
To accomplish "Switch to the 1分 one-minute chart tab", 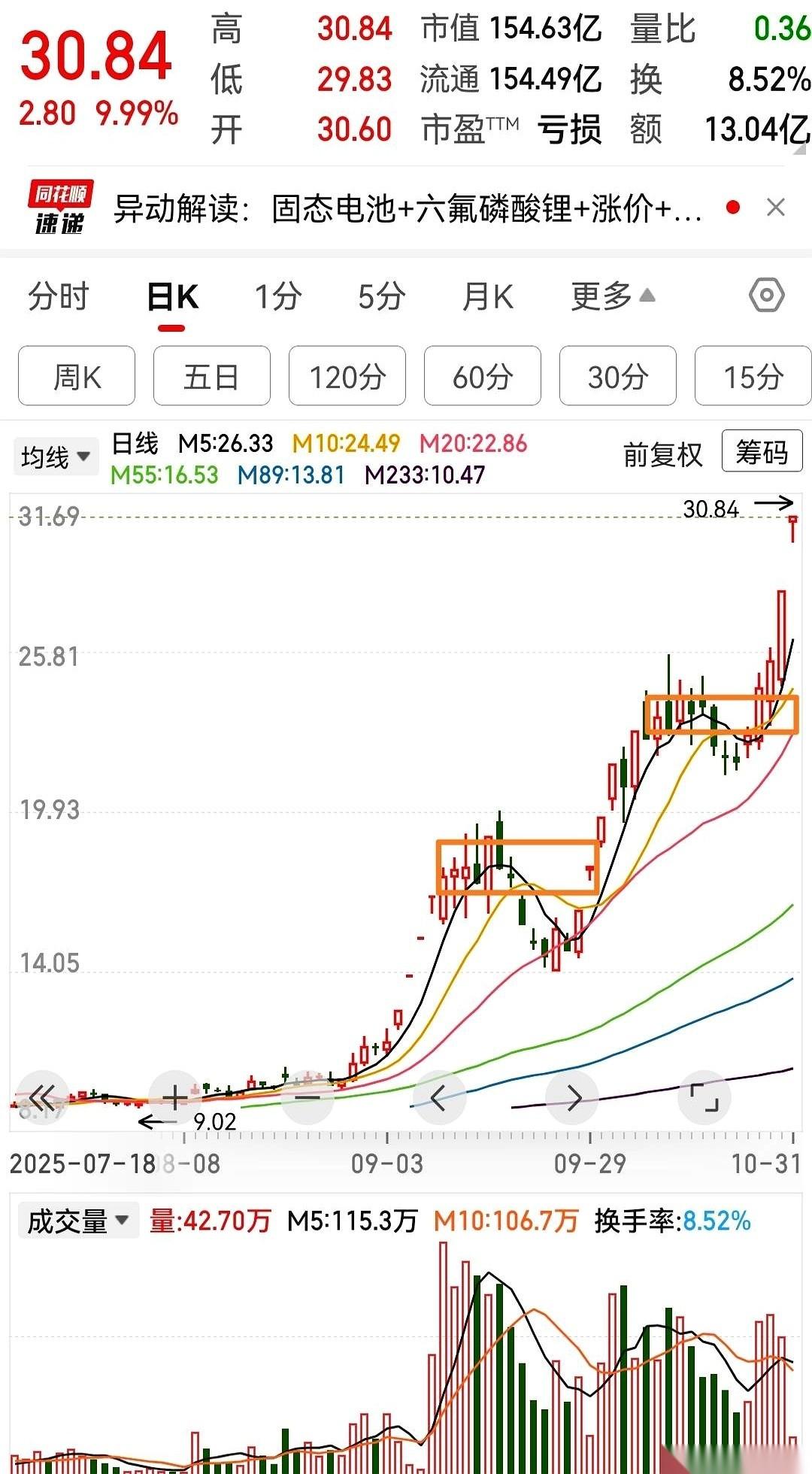I will click(x=277, y=296).
